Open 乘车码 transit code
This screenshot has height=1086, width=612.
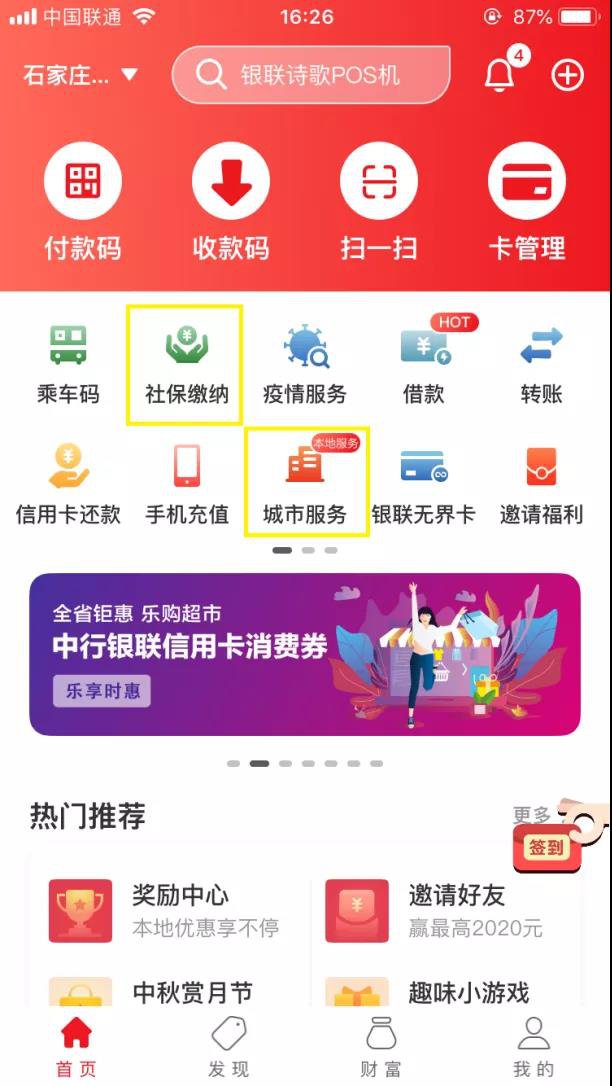coord(68,364)
